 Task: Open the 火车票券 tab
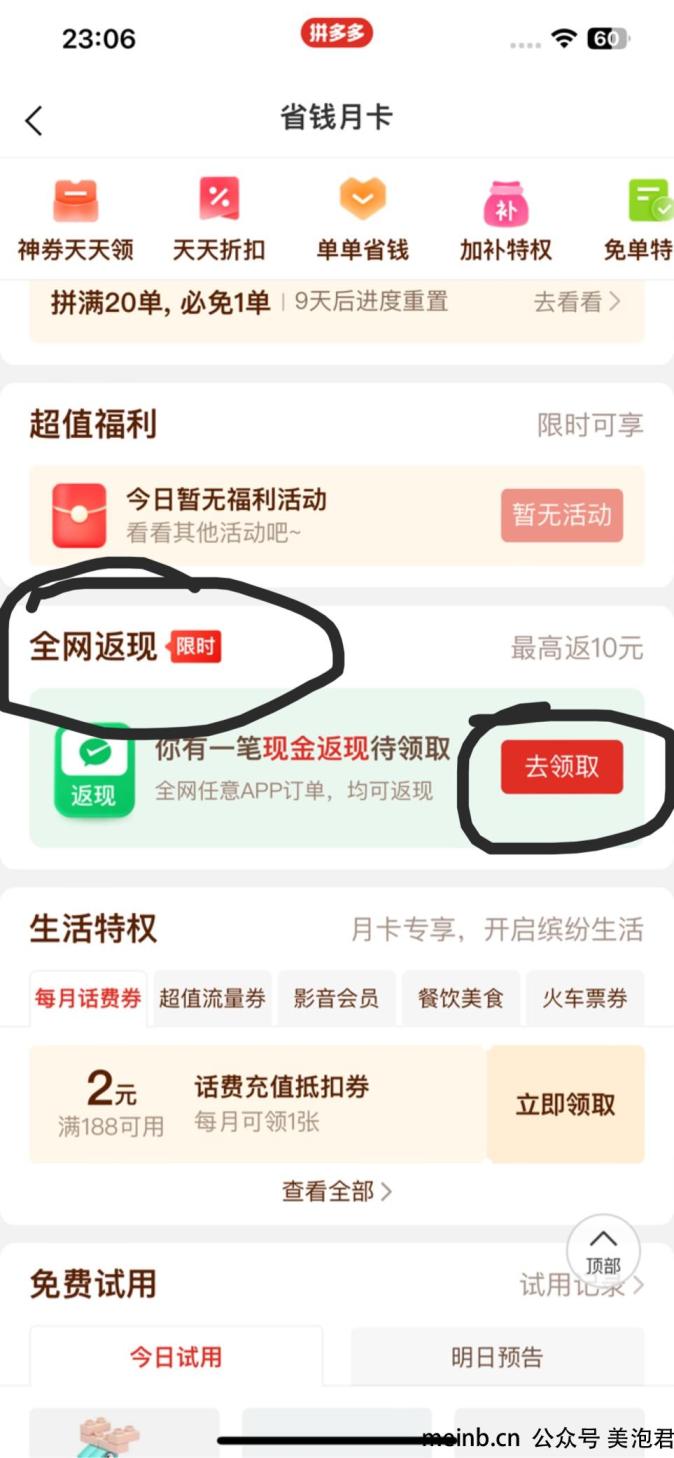pyautogui.click(x=584, y=998)
